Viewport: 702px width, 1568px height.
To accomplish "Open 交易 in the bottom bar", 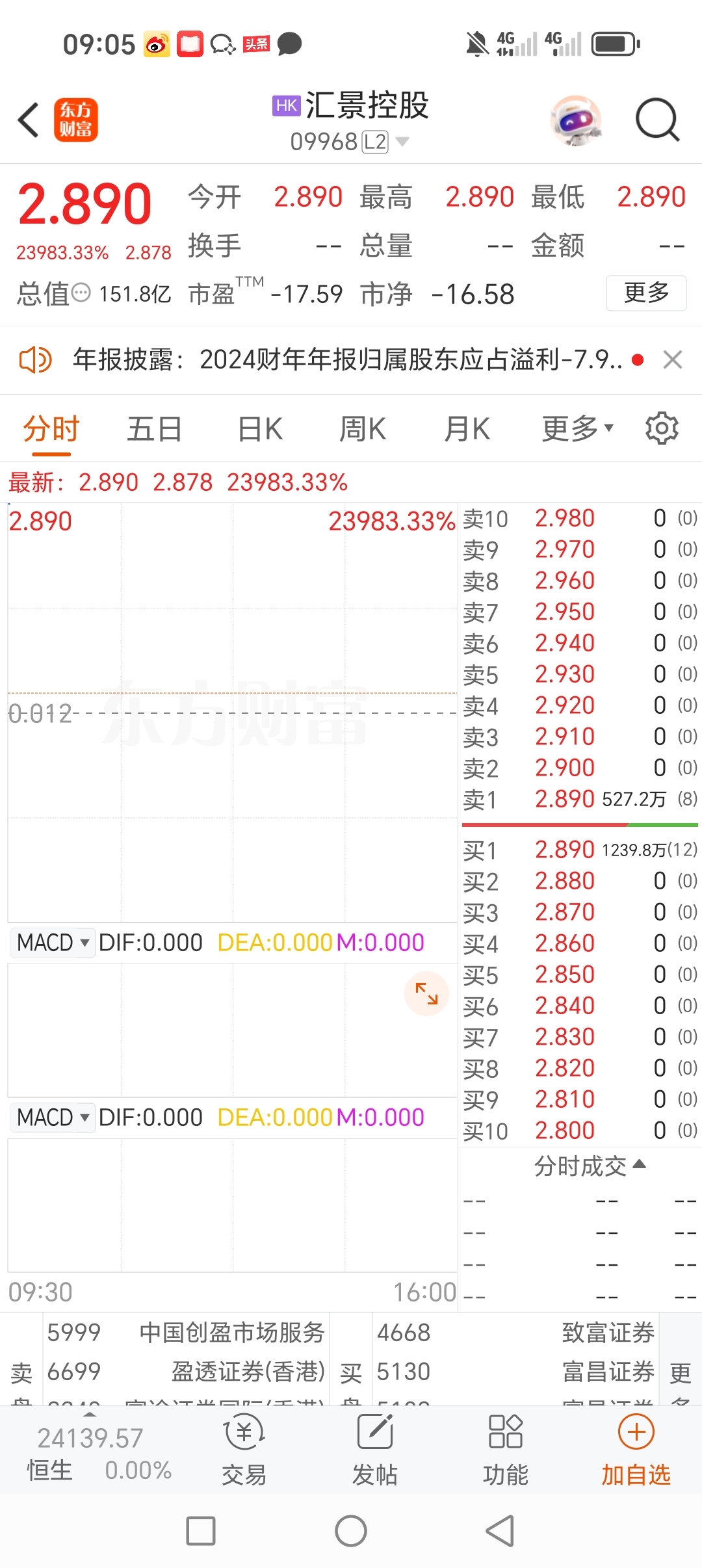I will 244,1450.
